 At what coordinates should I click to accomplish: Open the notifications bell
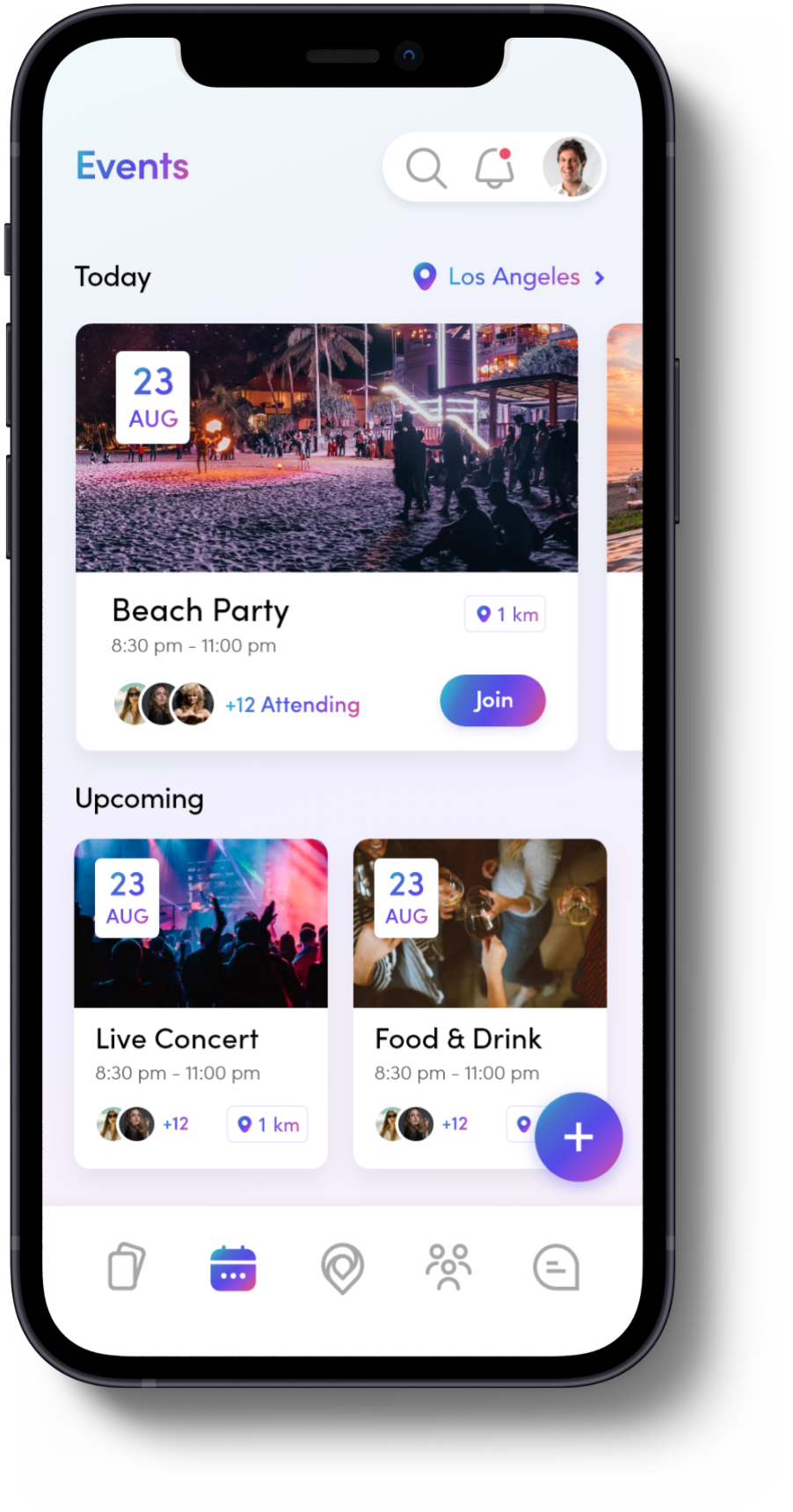(x=495, y=167)
